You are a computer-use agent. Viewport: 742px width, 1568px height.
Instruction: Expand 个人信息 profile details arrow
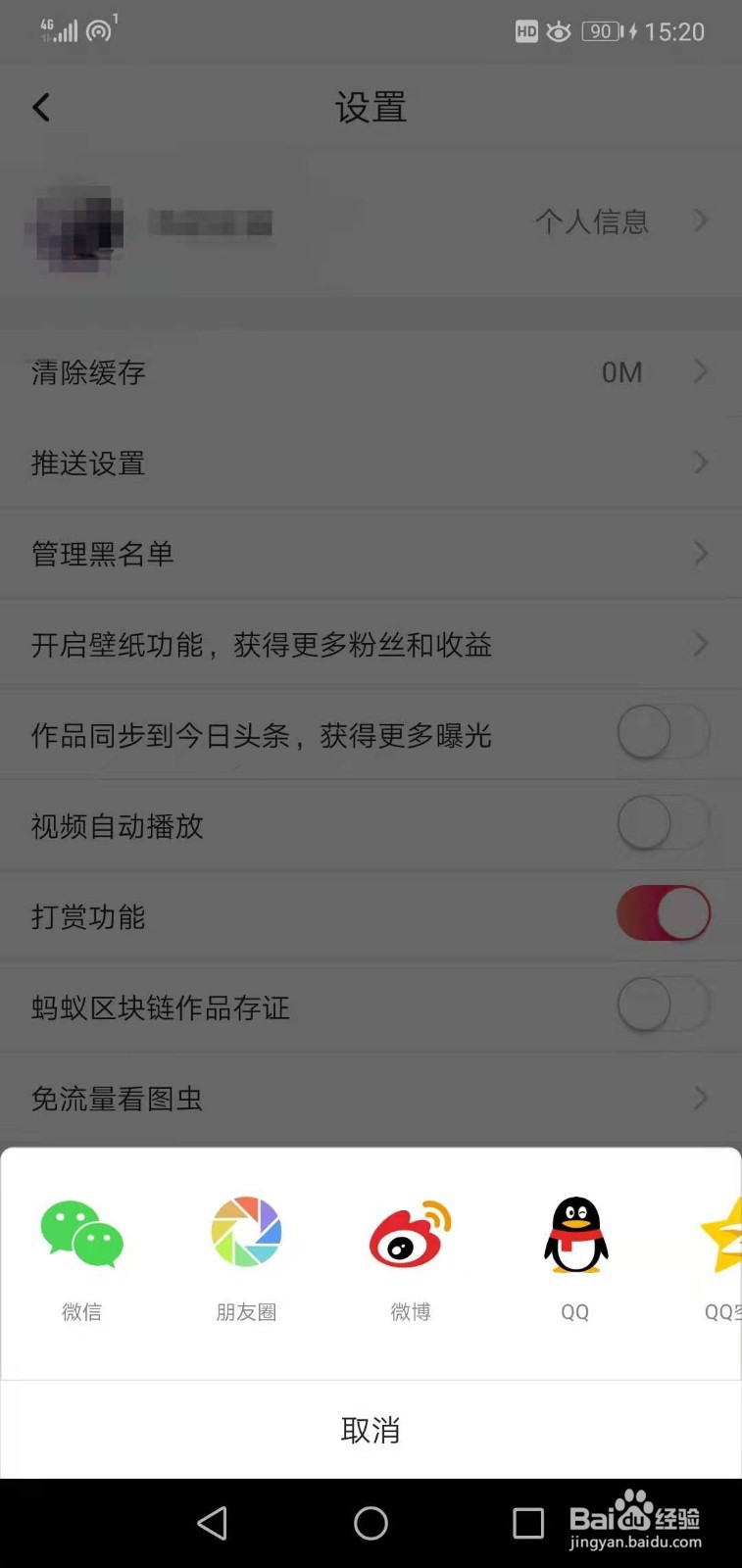pyautogui.click(x=699, y=221)
